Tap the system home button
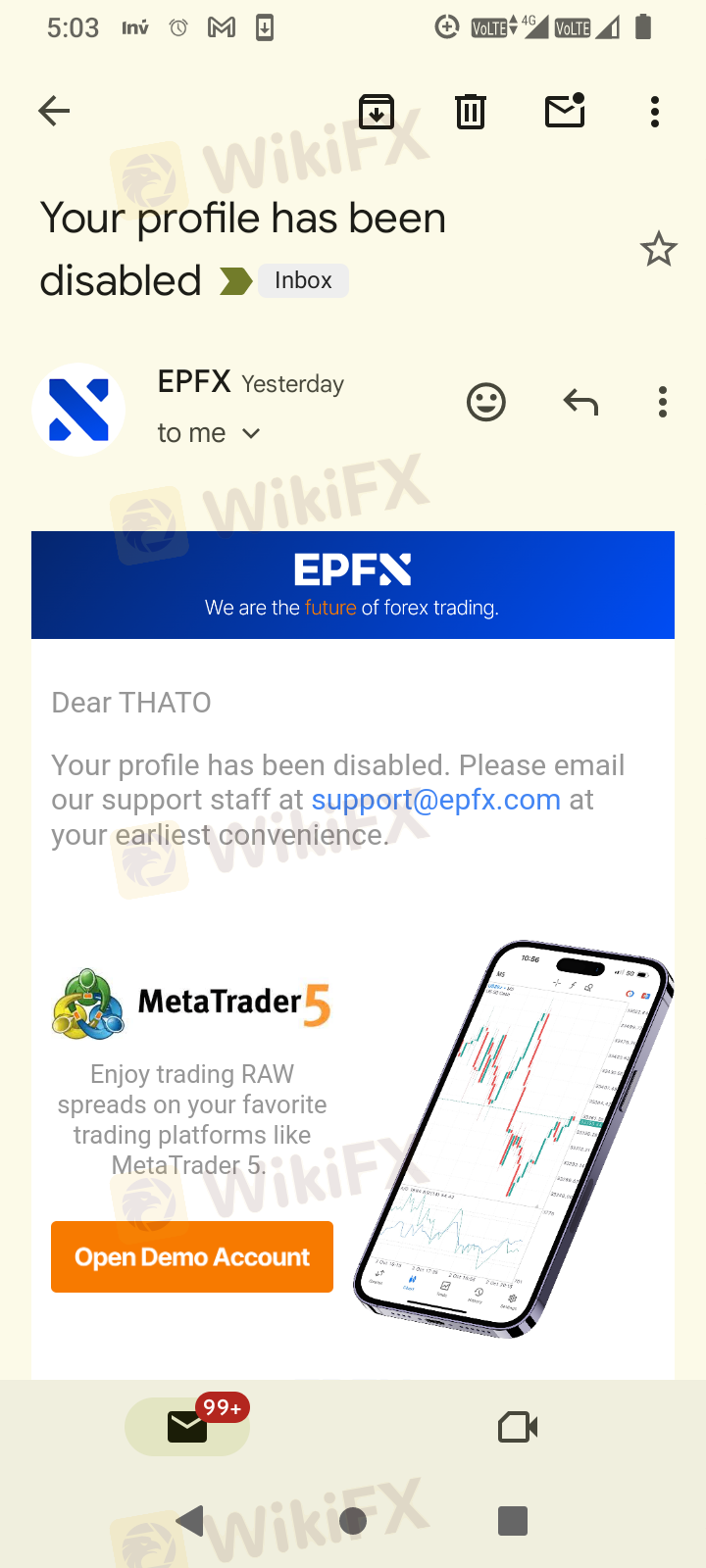 pyautogui.click(x=353, y=1521)
